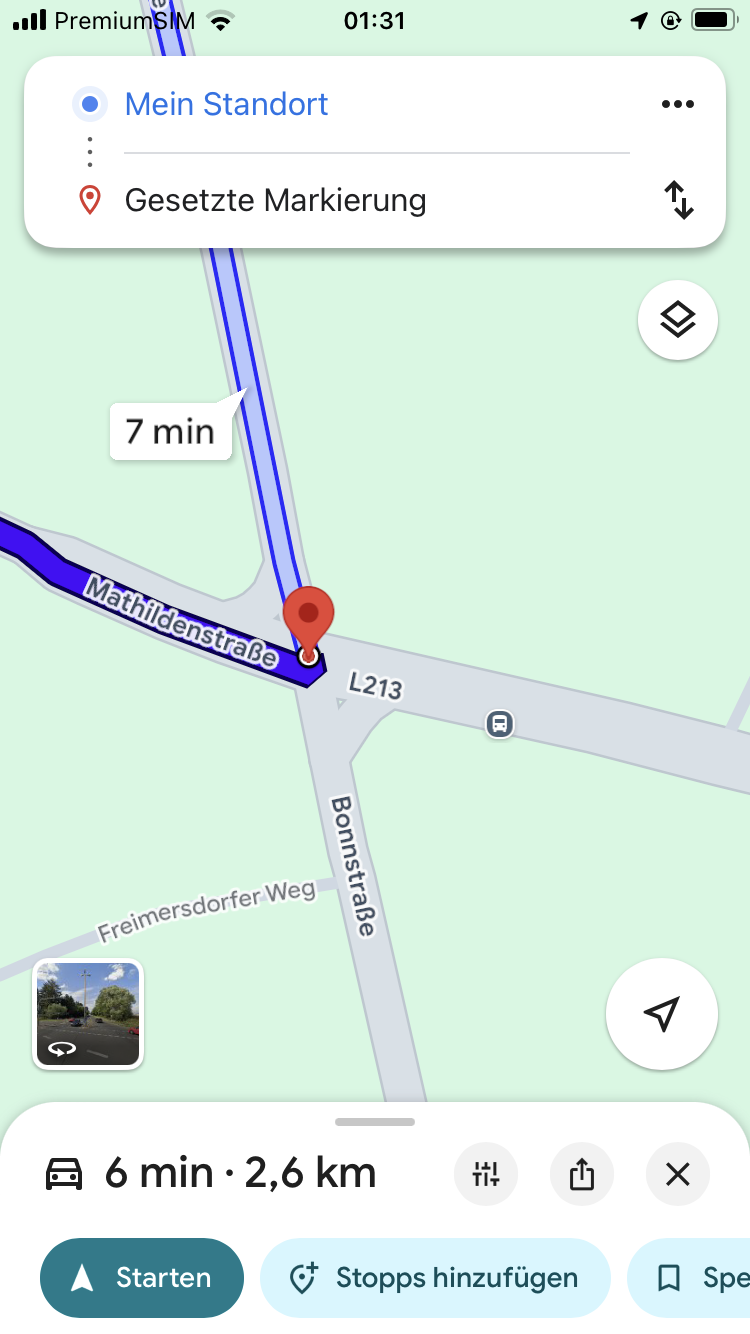Swap start and destination
This screenshot has height=1334, width=750.
coord(679,200)
